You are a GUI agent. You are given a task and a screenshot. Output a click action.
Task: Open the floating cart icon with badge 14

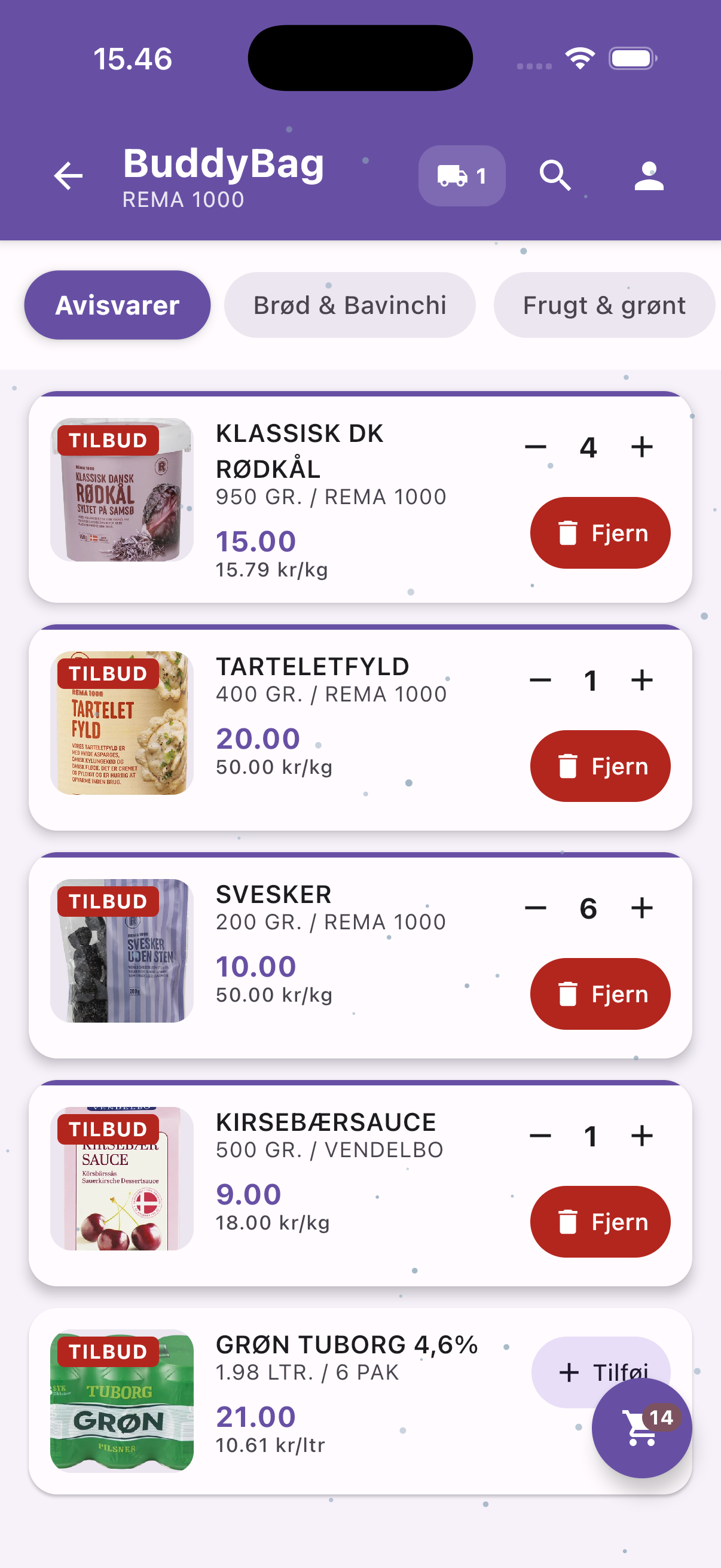coord(643,1430)
